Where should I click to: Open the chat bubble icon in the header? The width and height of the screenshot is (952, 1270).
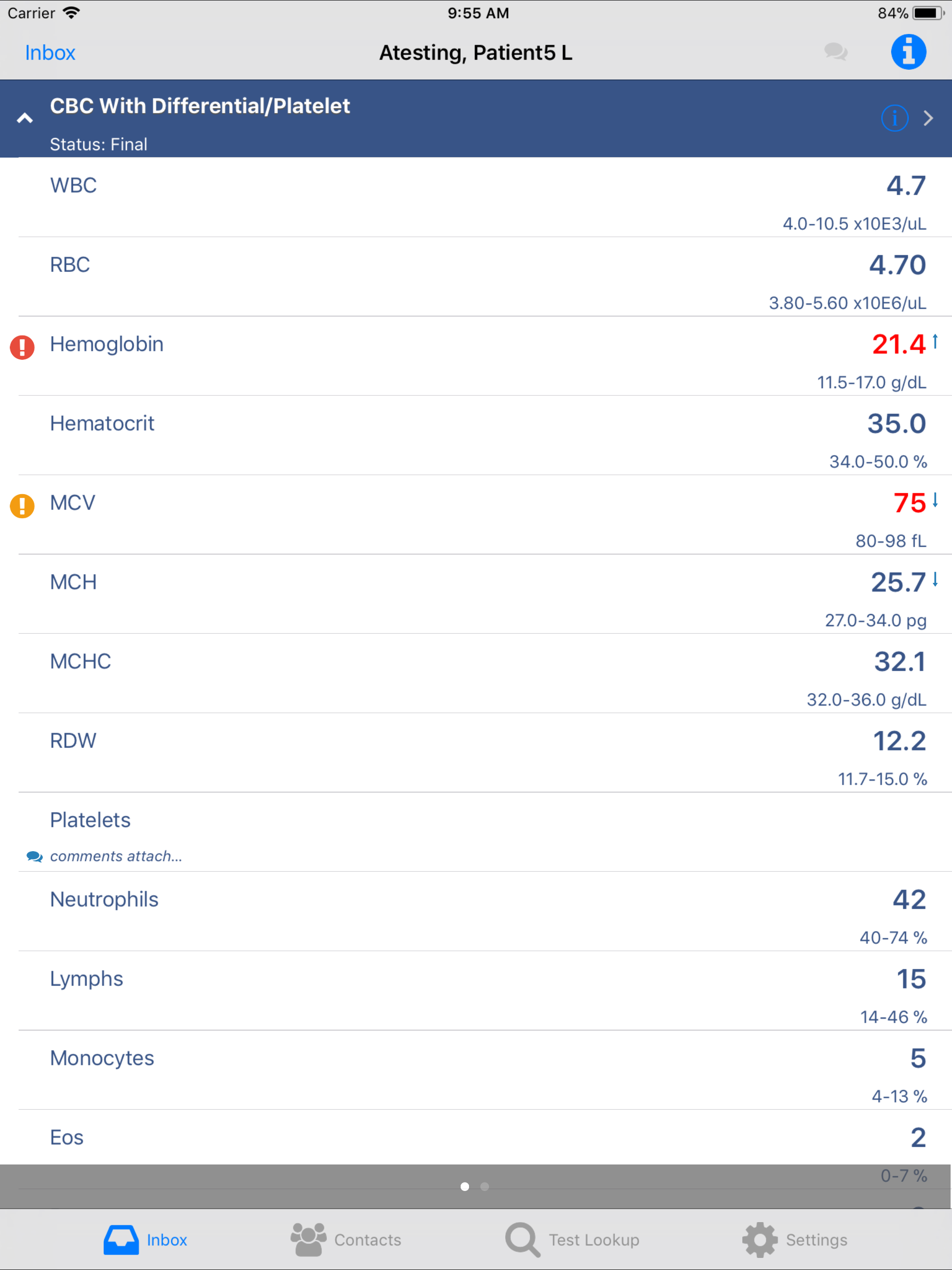pyautogui.click(x=836, y=52)
